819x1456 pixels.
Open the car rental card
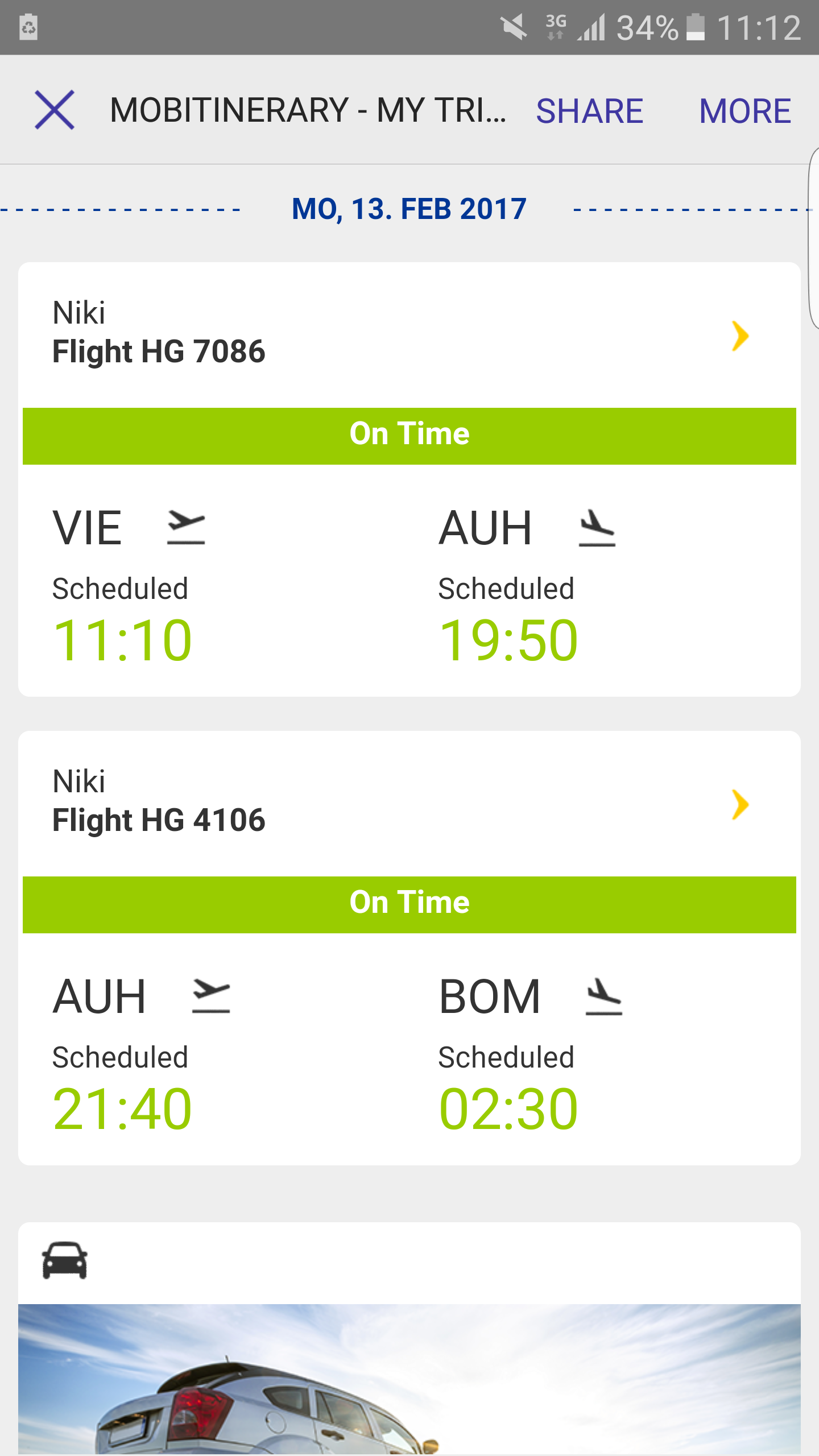tap(409, 1339)
